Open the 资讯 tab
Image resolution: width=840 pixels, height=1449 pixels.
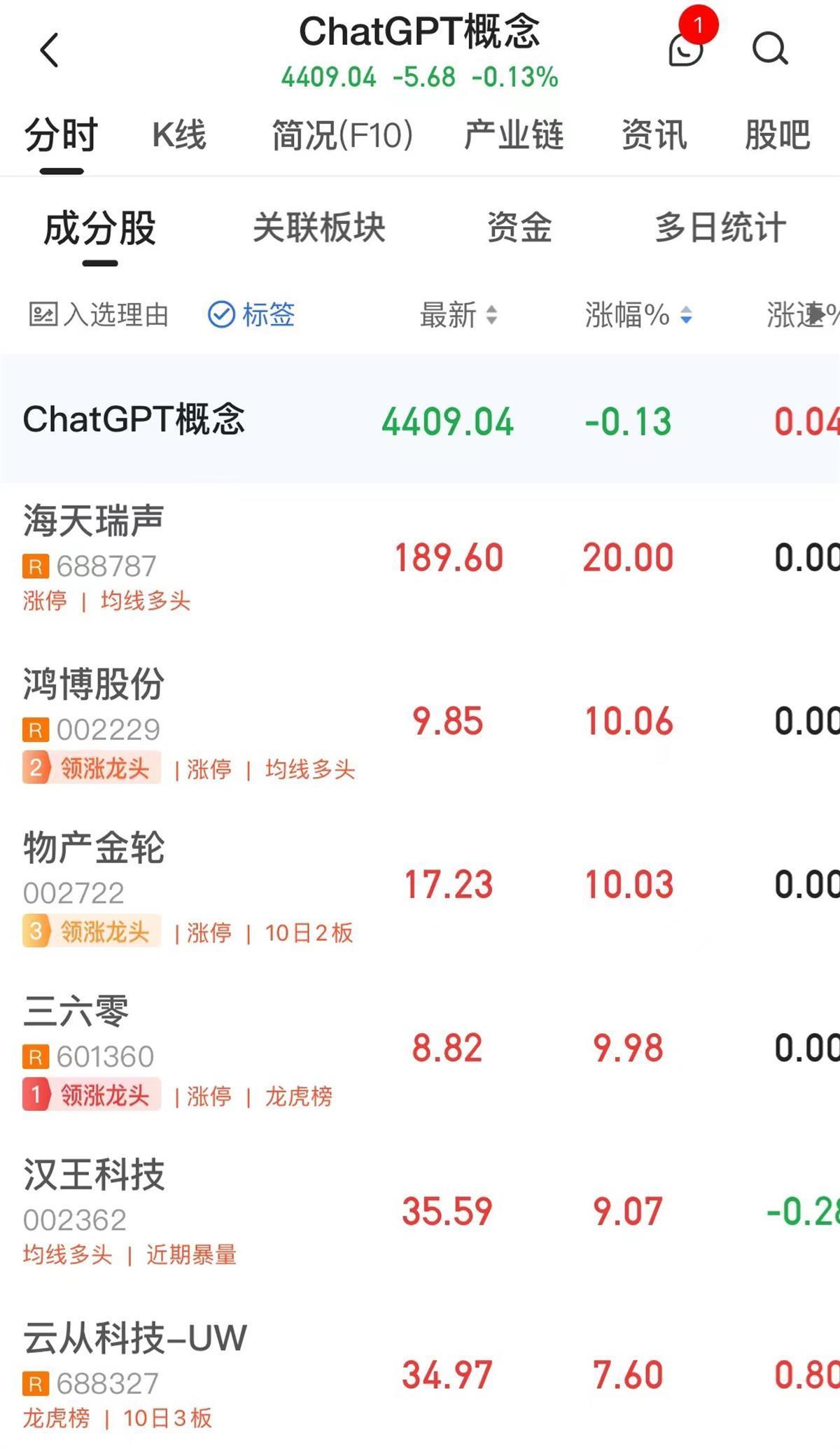coord(654,134)
